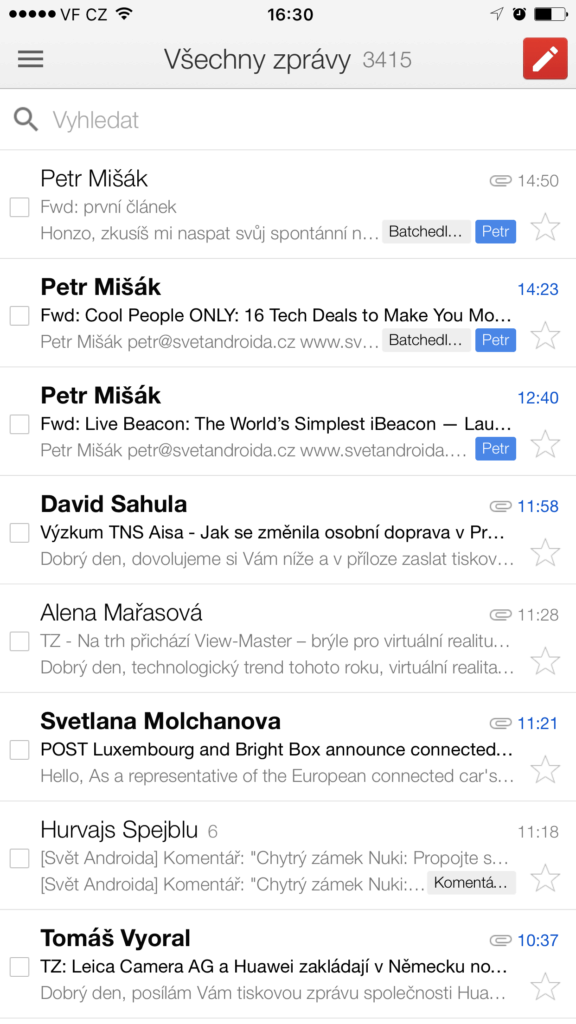The height and width of the screenshot is (1024, 576).
Task: Open the 'Fwd: Live Beacon' email
Action: [x=288, y=421]
